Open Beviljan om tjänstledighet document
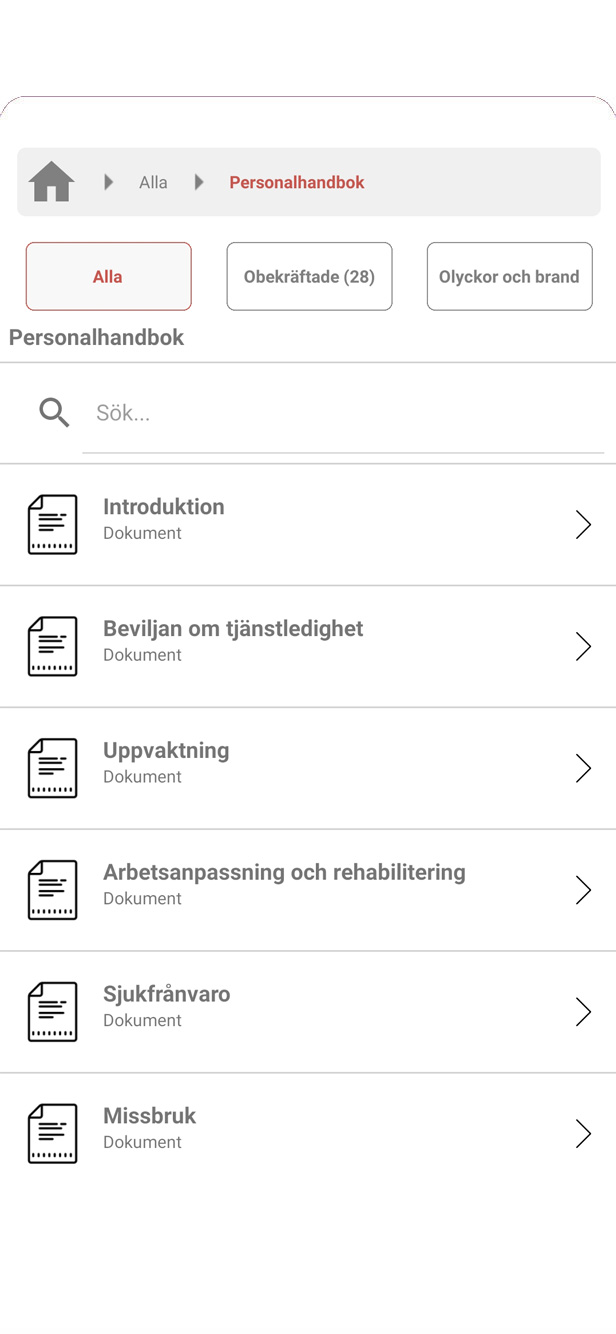The height and width of the screenshot is (1334, 616). click(308, 647)
